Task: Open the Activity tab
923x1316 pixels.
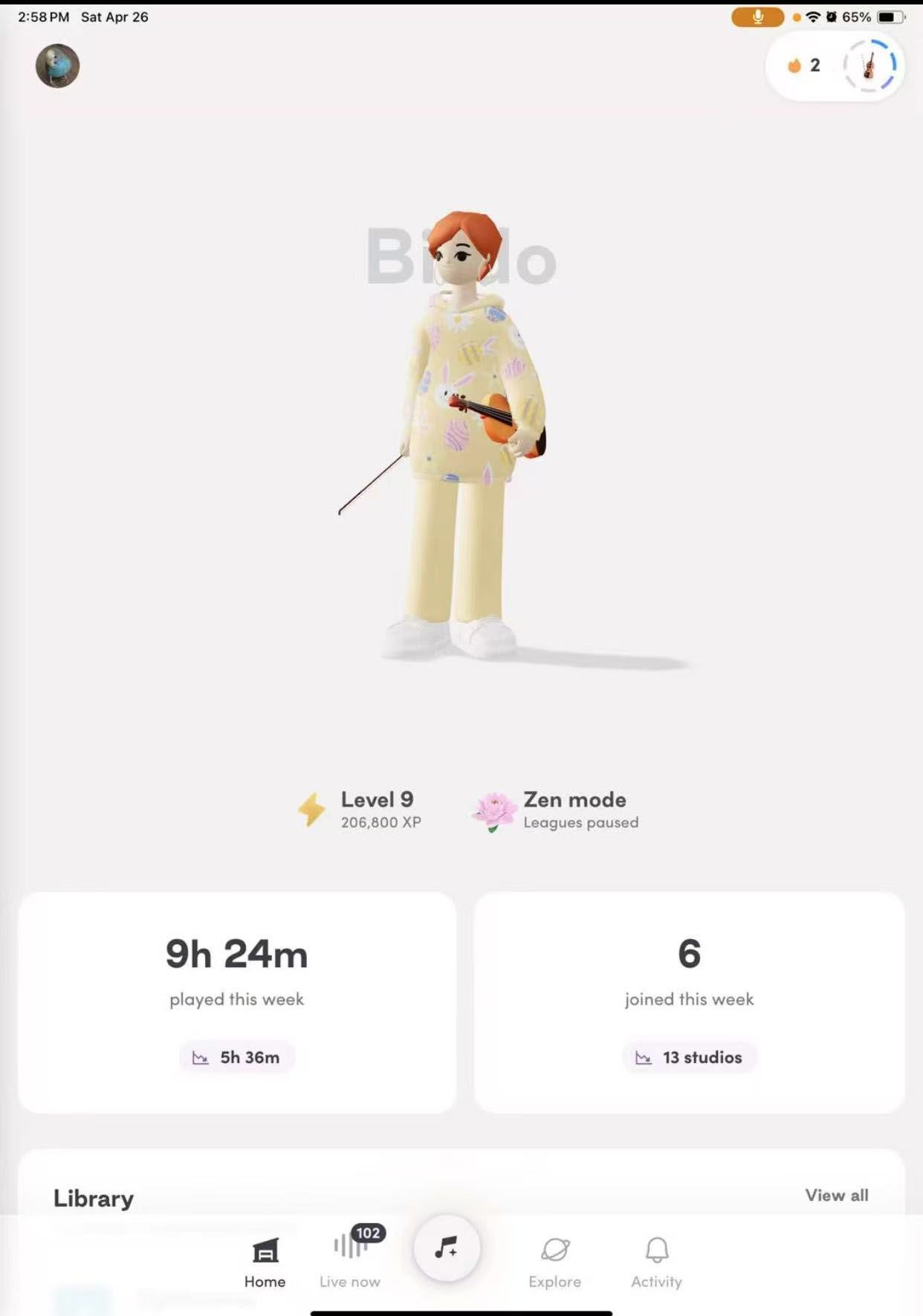Action: click(x=656, y=1262)
